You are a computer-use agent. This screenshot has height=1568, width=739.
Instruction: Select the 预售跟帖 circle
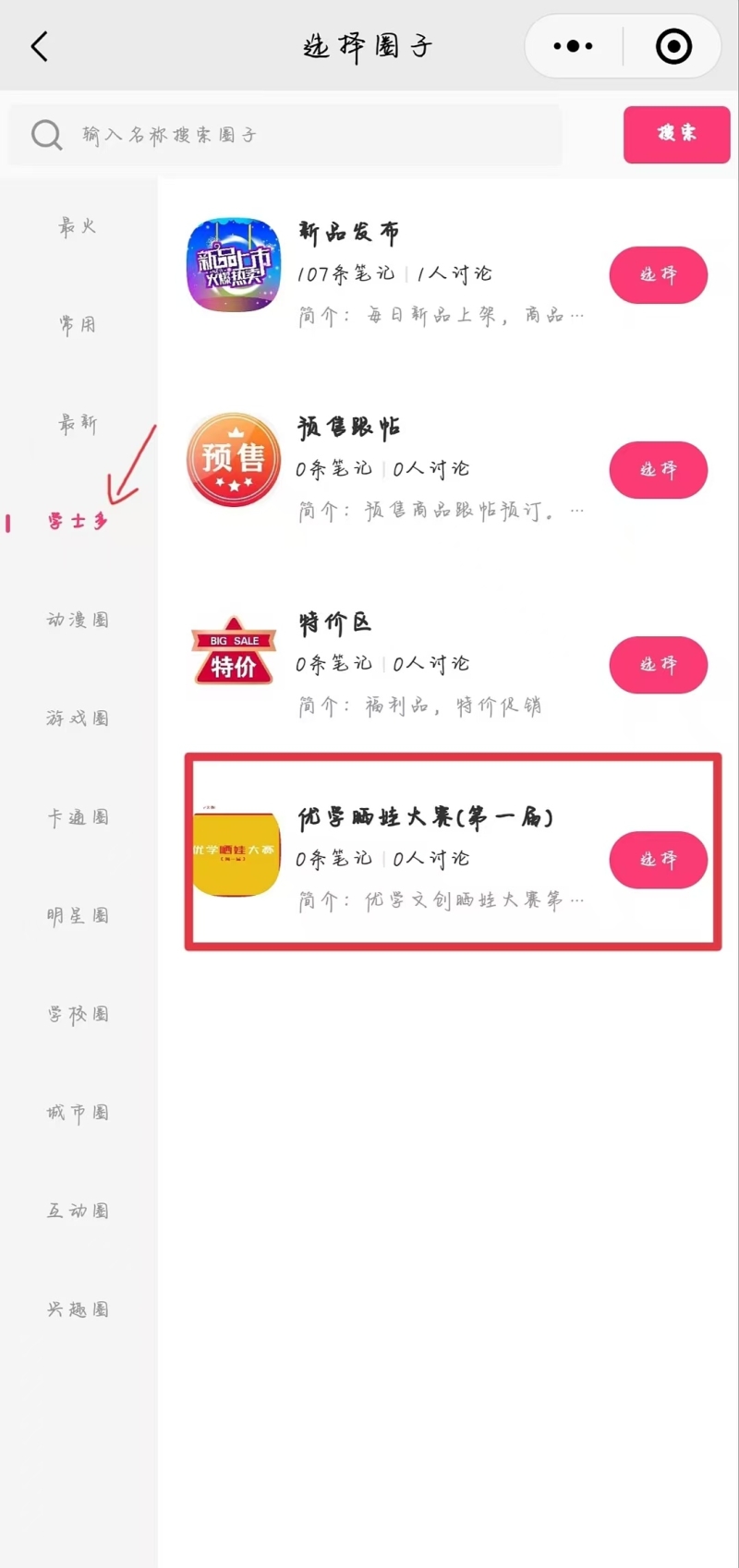coord(658,470)
